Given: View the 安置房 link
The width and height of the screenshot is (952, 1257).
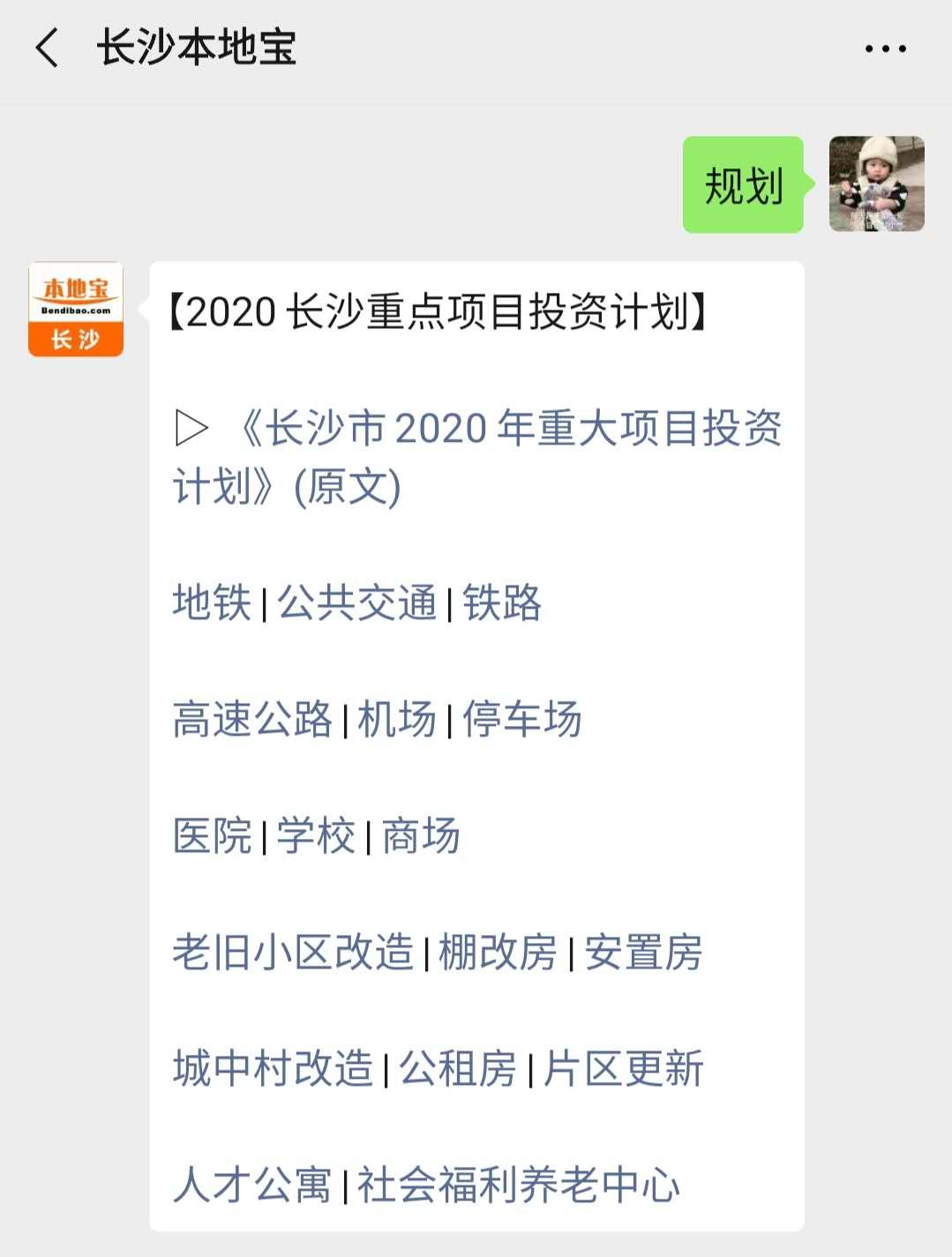Looking at the screenshot, I should click(x=643, y=953).
